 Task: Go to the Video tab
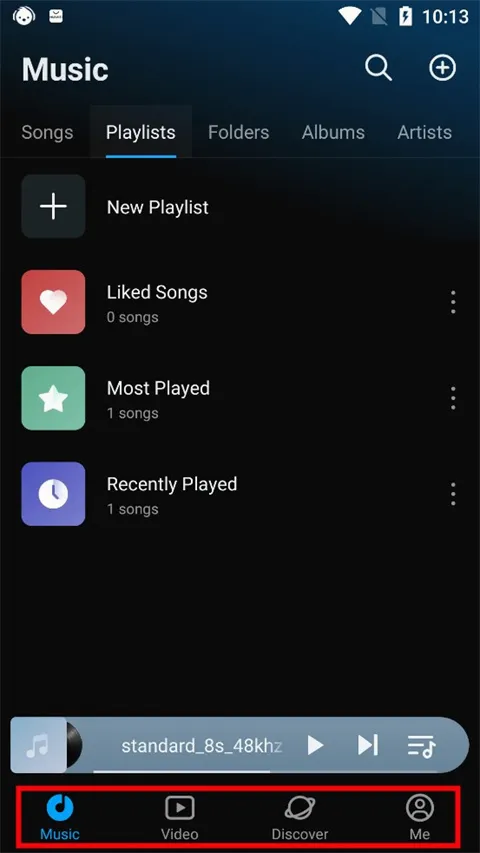point(180,817)
